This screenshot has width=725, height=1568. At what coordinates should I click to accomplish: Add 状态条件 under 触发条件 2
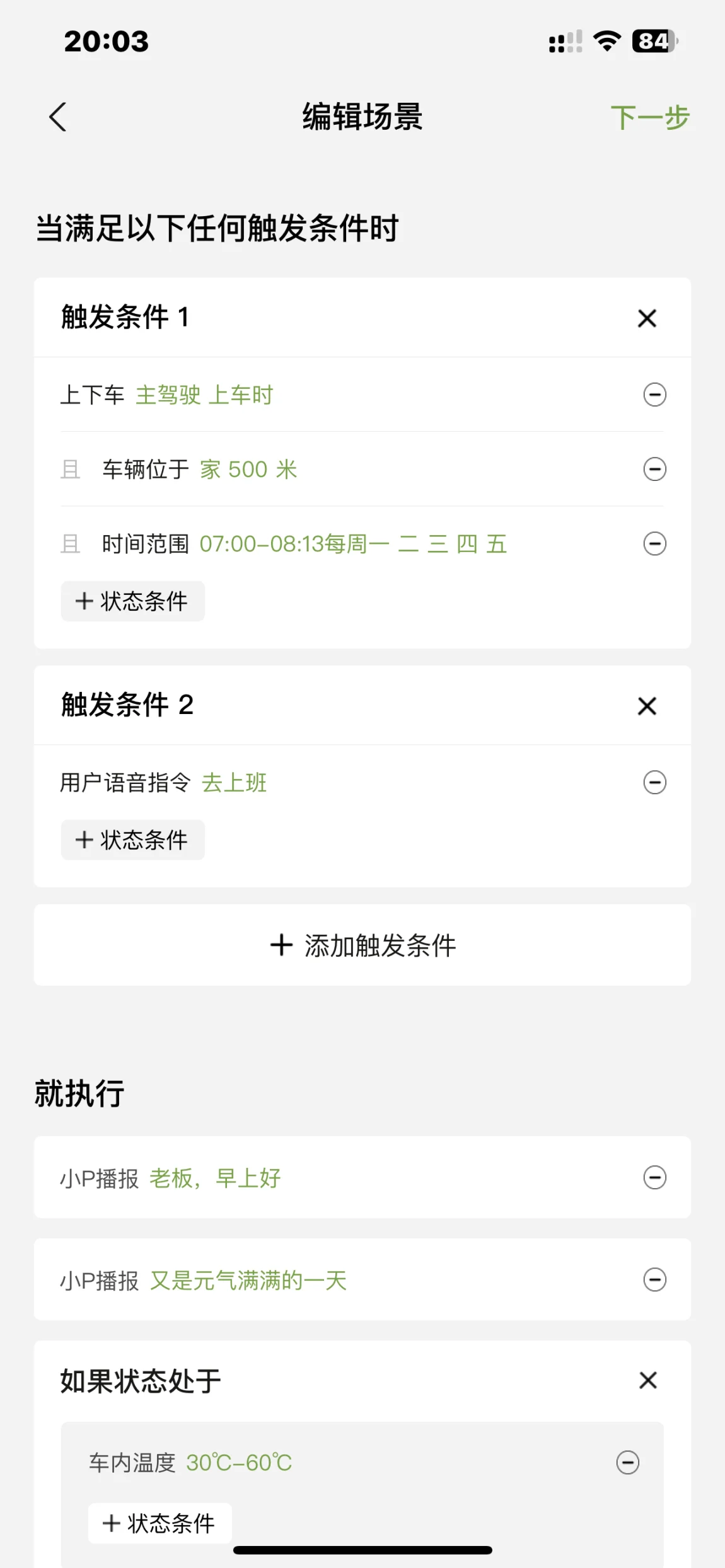click(x=132, y=840)
